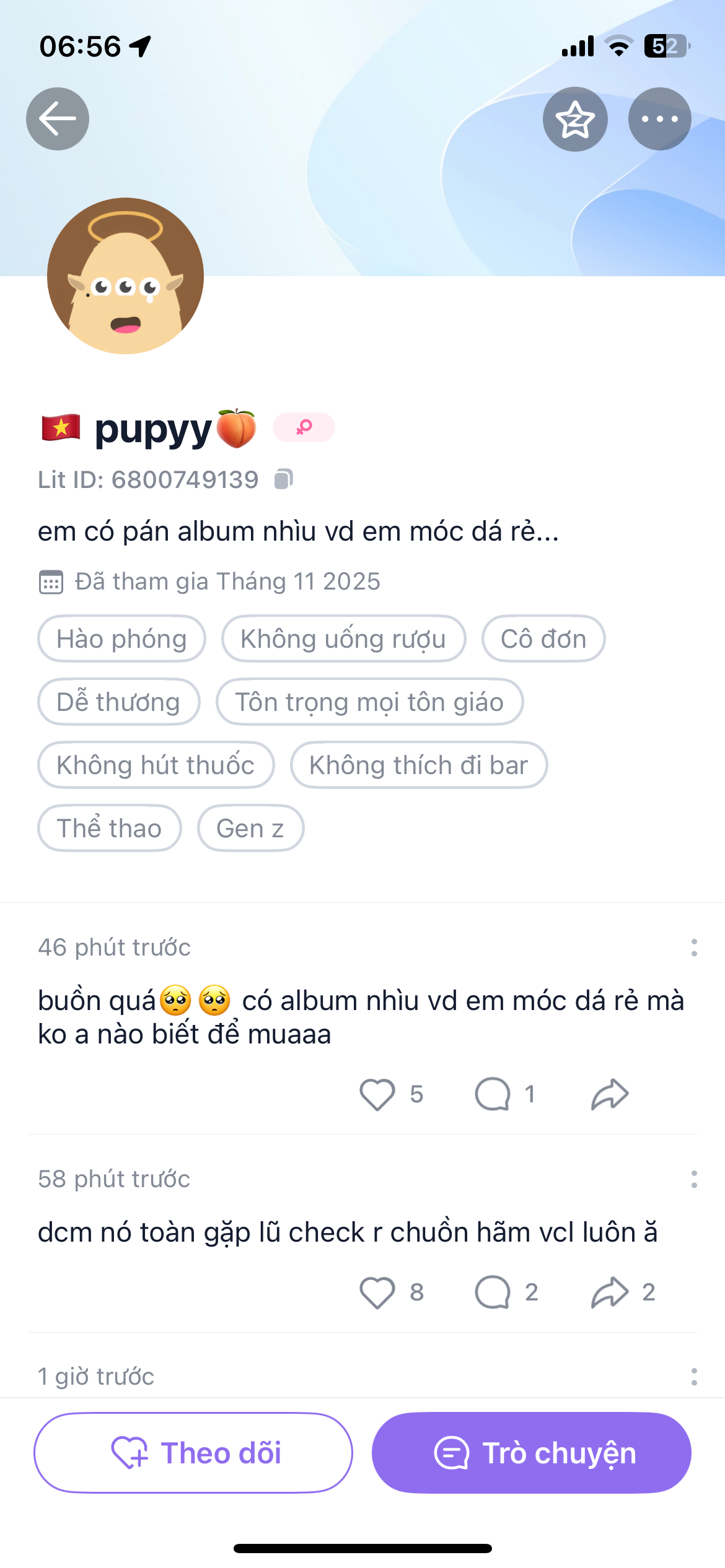The height and width of the screenshot is (1568, 725).
Task: Follow pupyy with Theo dõi button
Action: pos(193,1453)
